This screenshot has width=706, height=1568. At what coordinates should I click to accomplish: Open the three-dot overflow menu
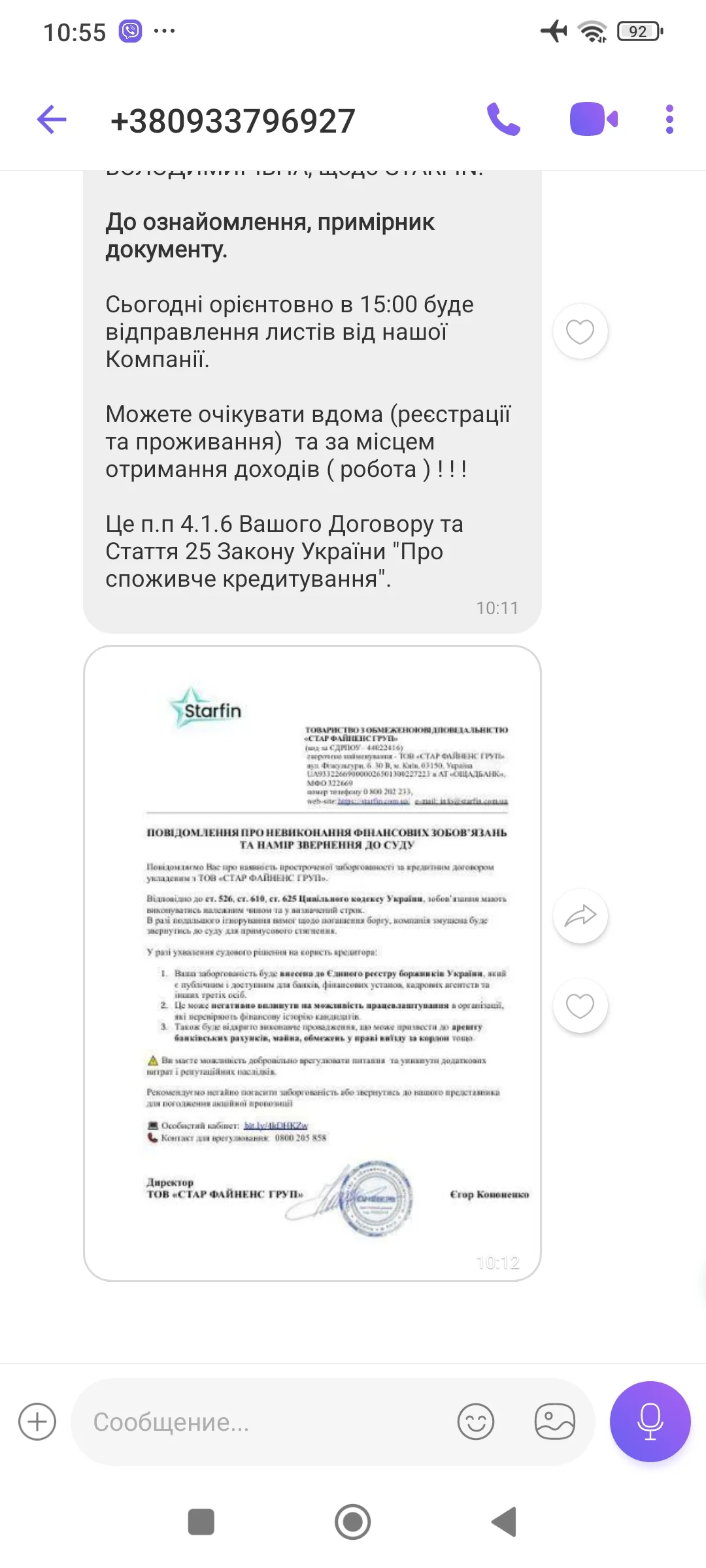click(x=669, y=120)
